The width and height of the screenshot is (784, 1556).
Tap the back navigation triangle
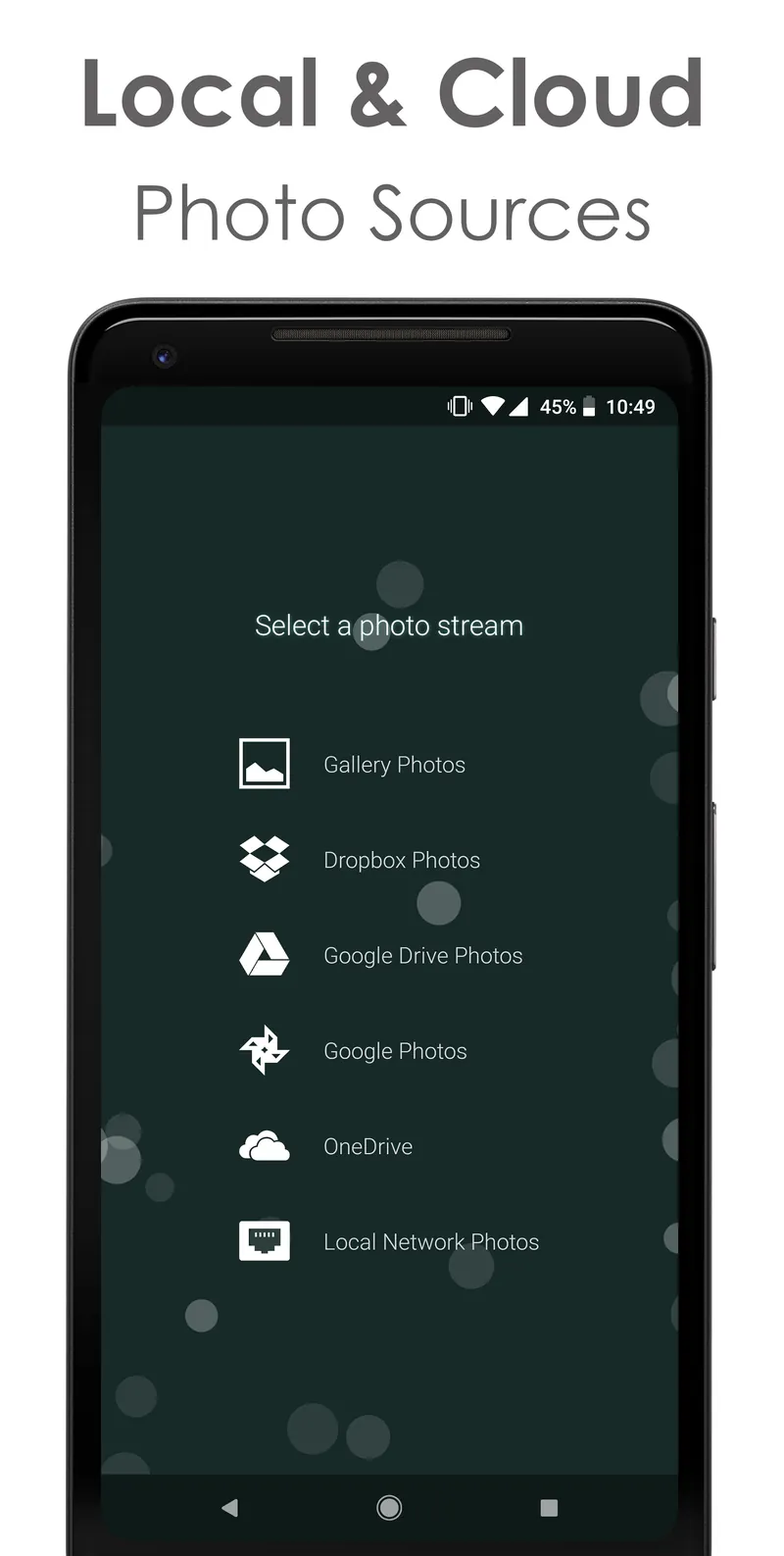pyautogui.click(x=230, y=1507)
